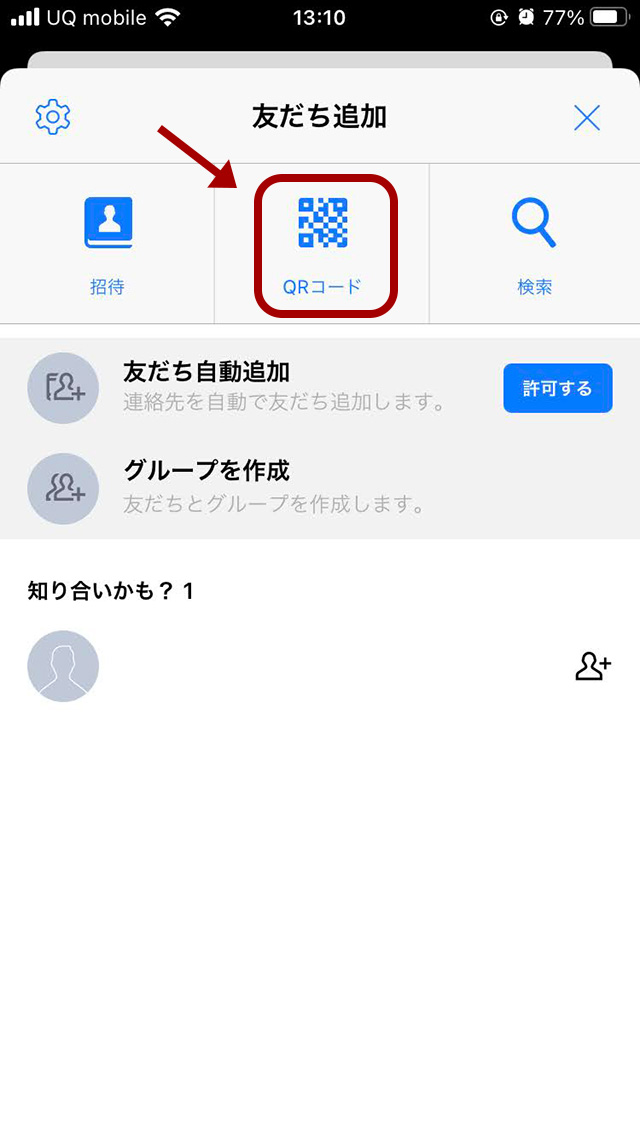640x1138 pixels.
Task: Open the QRコード scanner
Action: (322, 244)
